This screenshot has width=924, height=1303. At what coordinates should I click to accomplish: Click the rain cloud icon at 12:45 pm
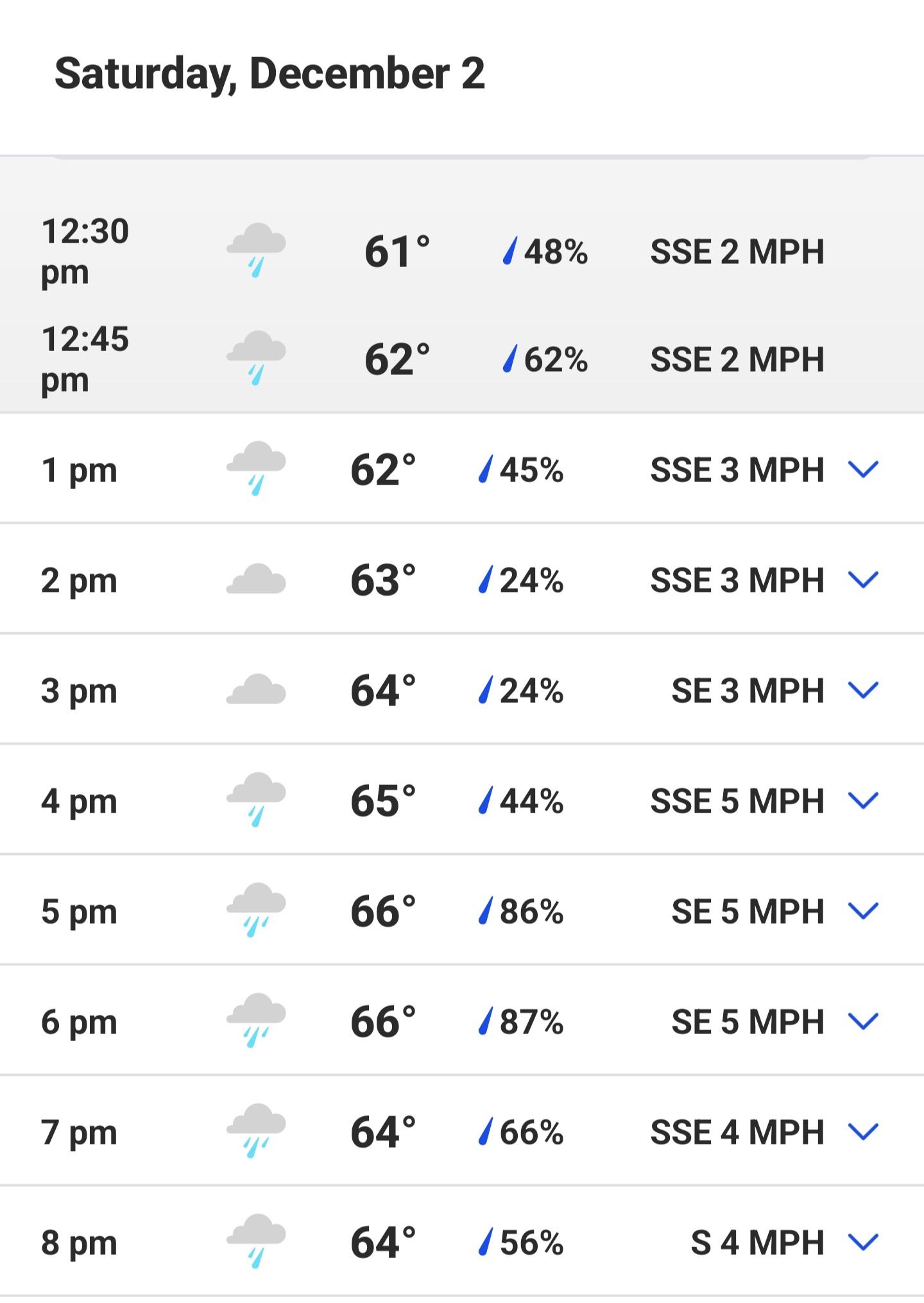(x=256, y=358)
